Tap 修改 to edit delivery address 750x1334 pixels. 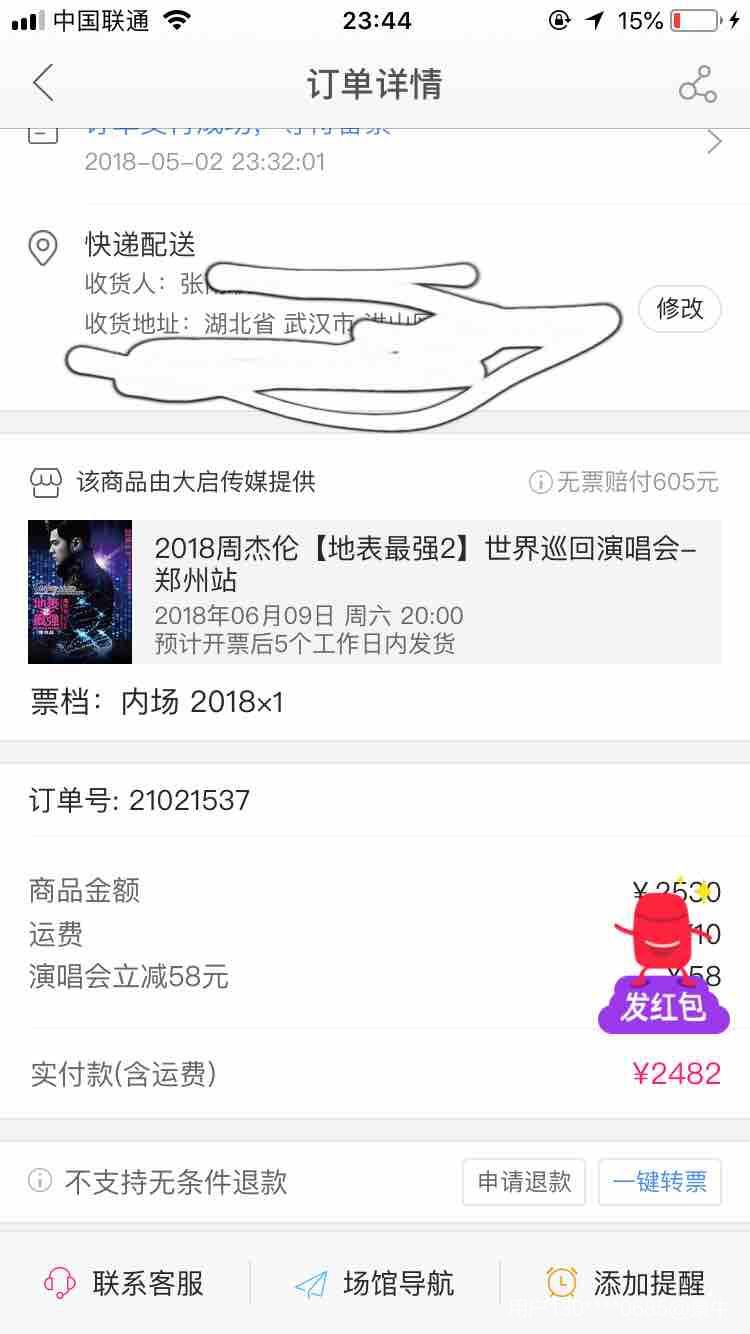coord(679,309)
